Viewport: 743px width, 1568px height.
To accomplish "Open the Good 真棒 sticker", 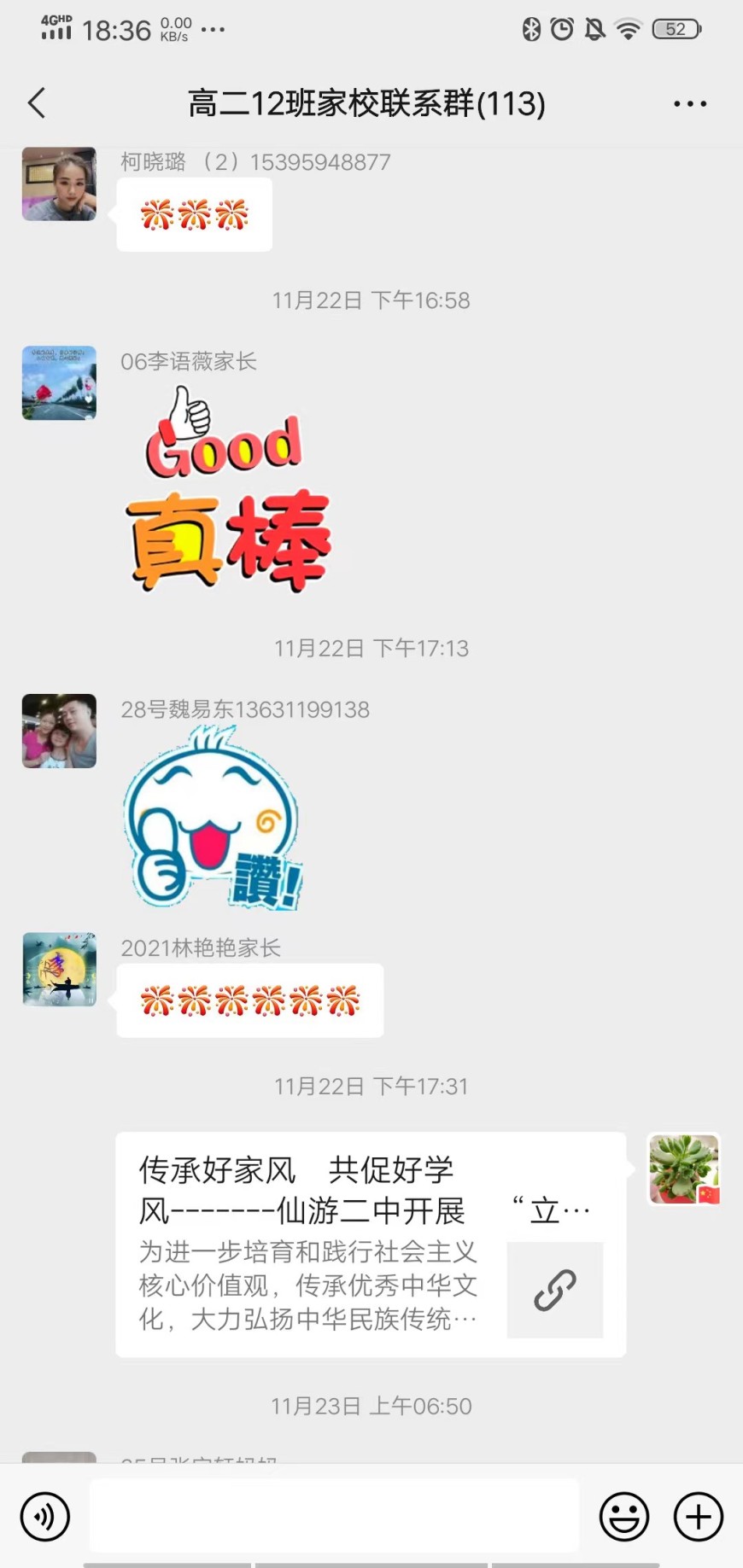I will [226, 491].
